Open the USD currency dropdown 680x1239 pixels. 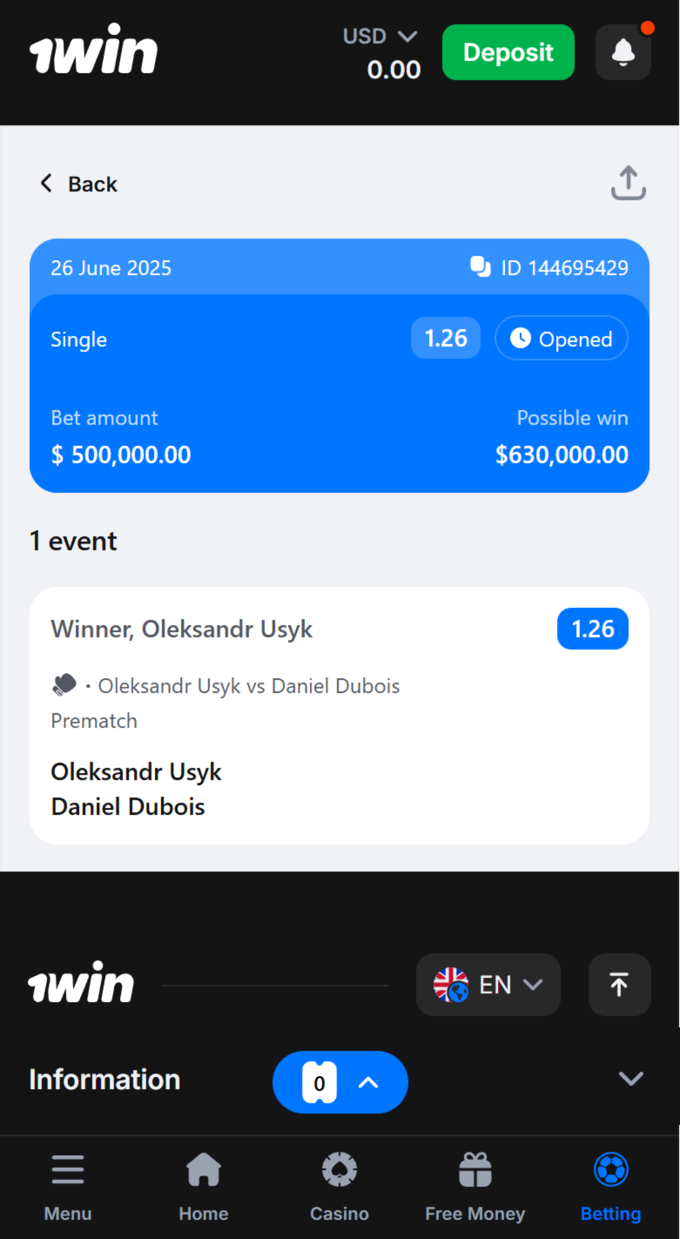[380, 37]
